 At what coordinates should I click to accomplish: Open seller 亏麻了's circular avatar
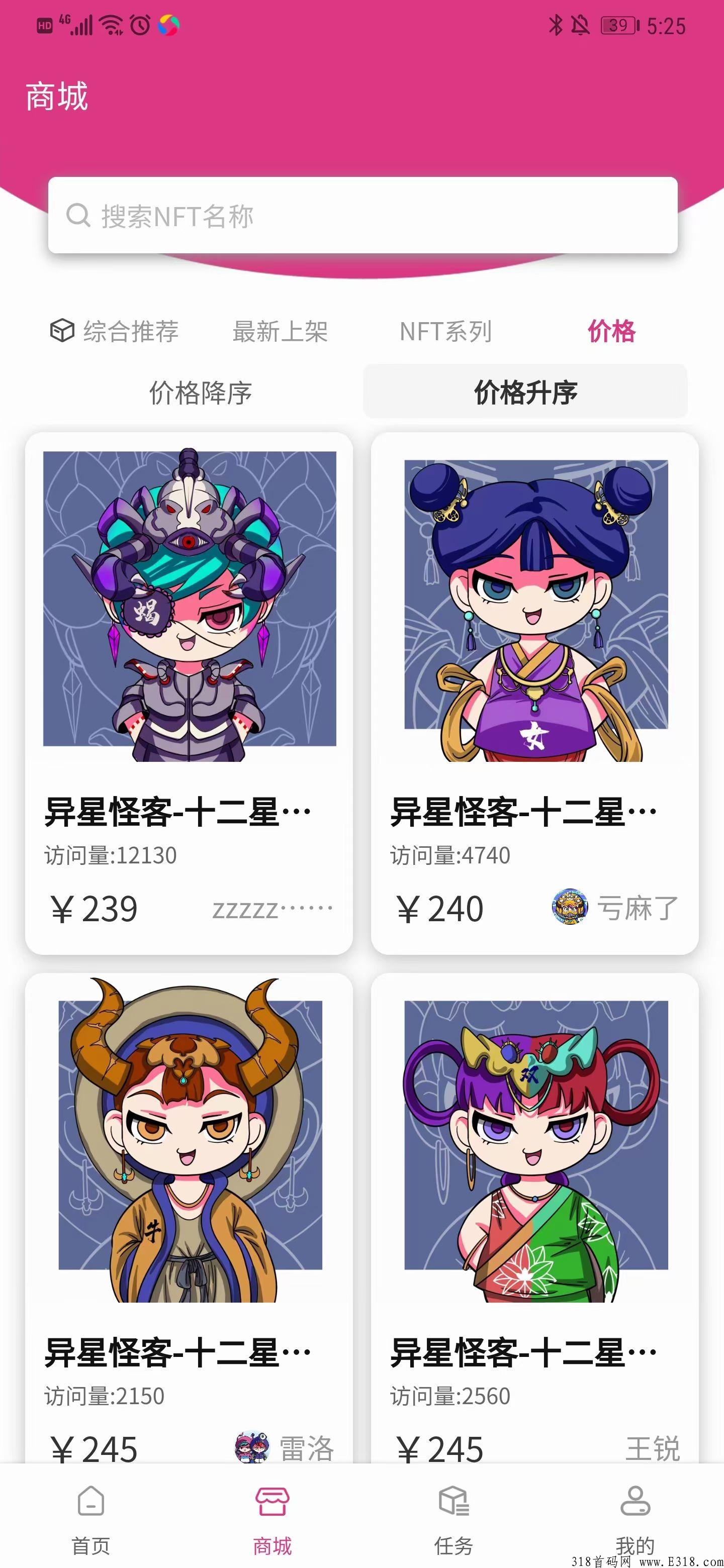(x=569, y=908)
